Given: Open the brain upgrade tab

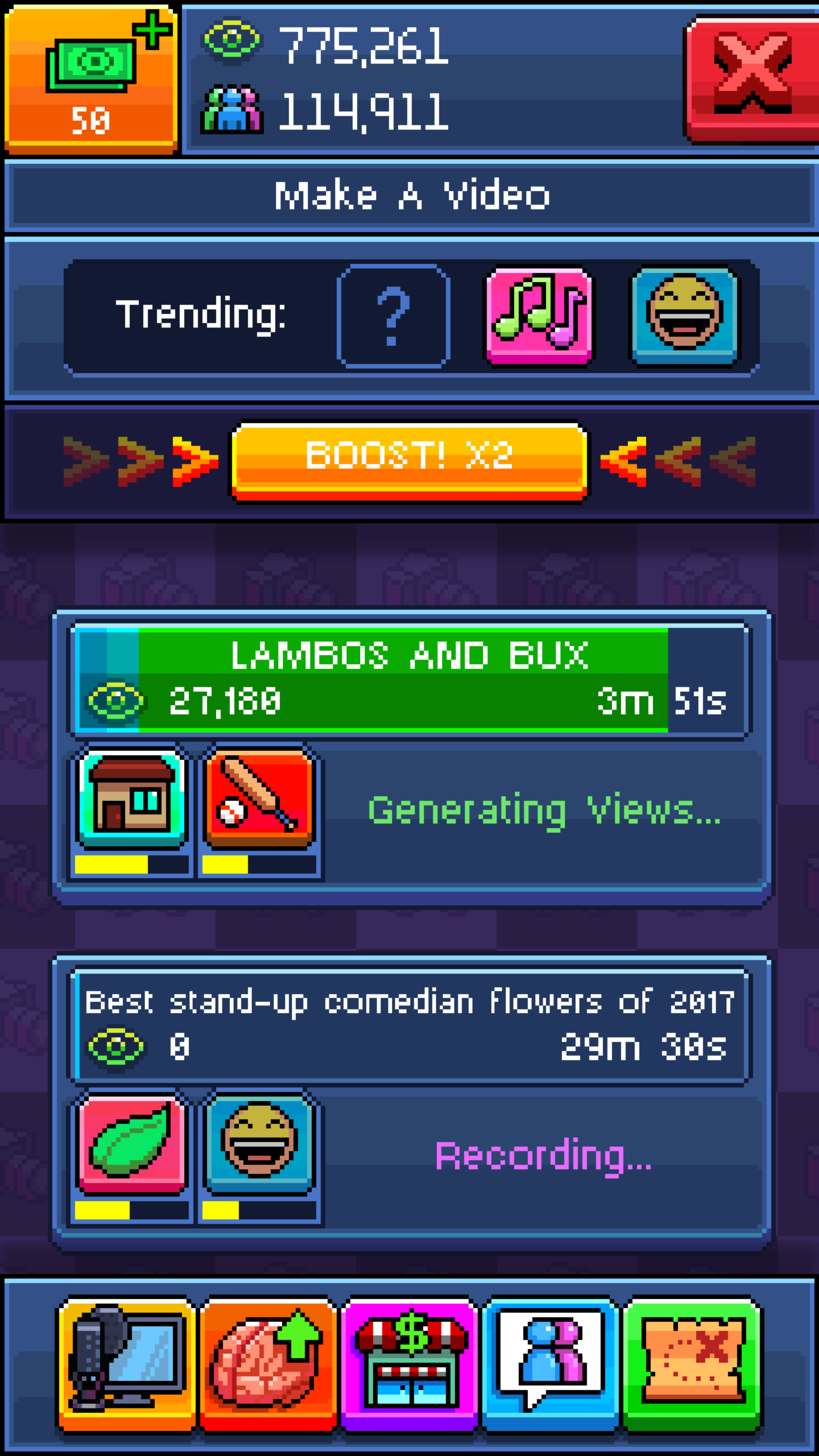Looking at the screenshot, I should click(x=267, y=1363).
